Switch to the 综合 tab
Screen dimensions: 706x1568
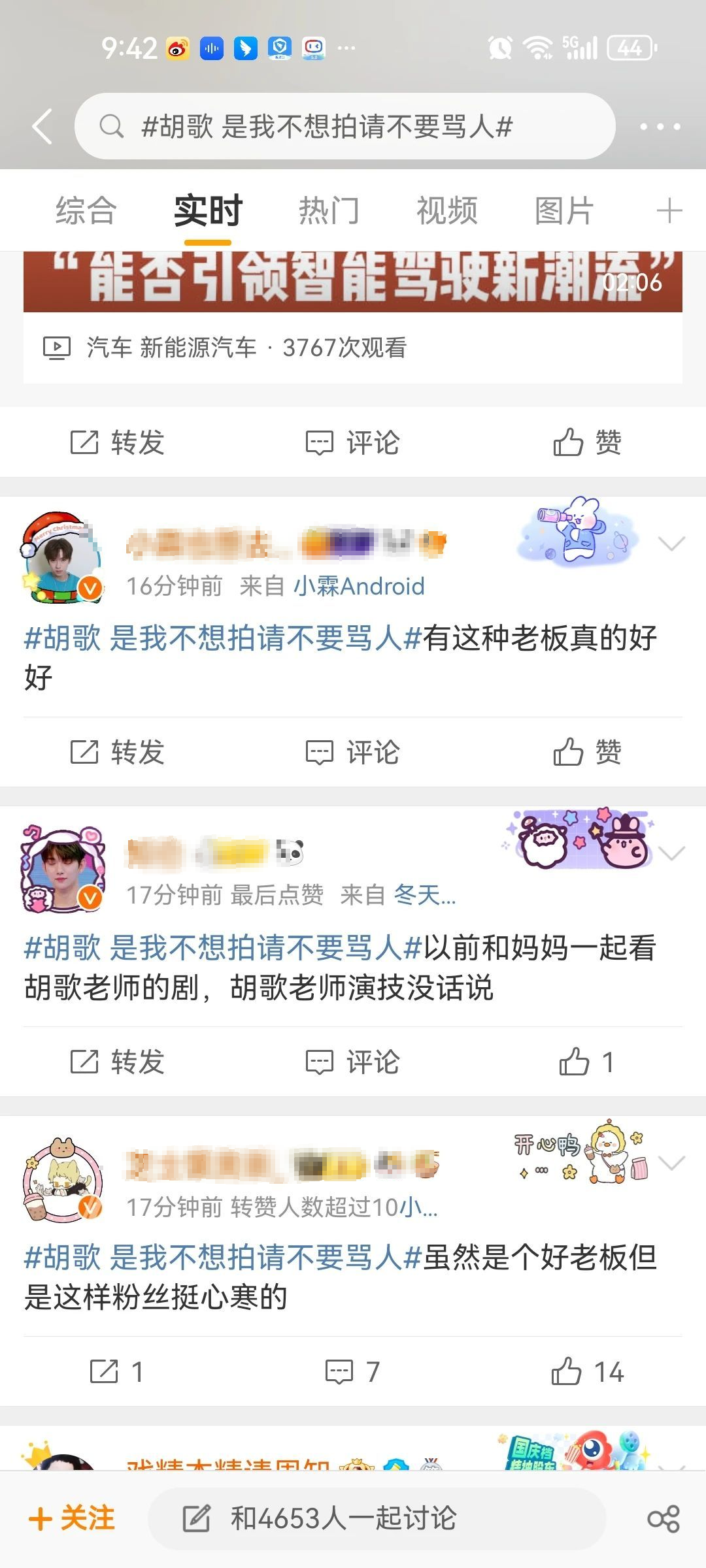(86, 210)
